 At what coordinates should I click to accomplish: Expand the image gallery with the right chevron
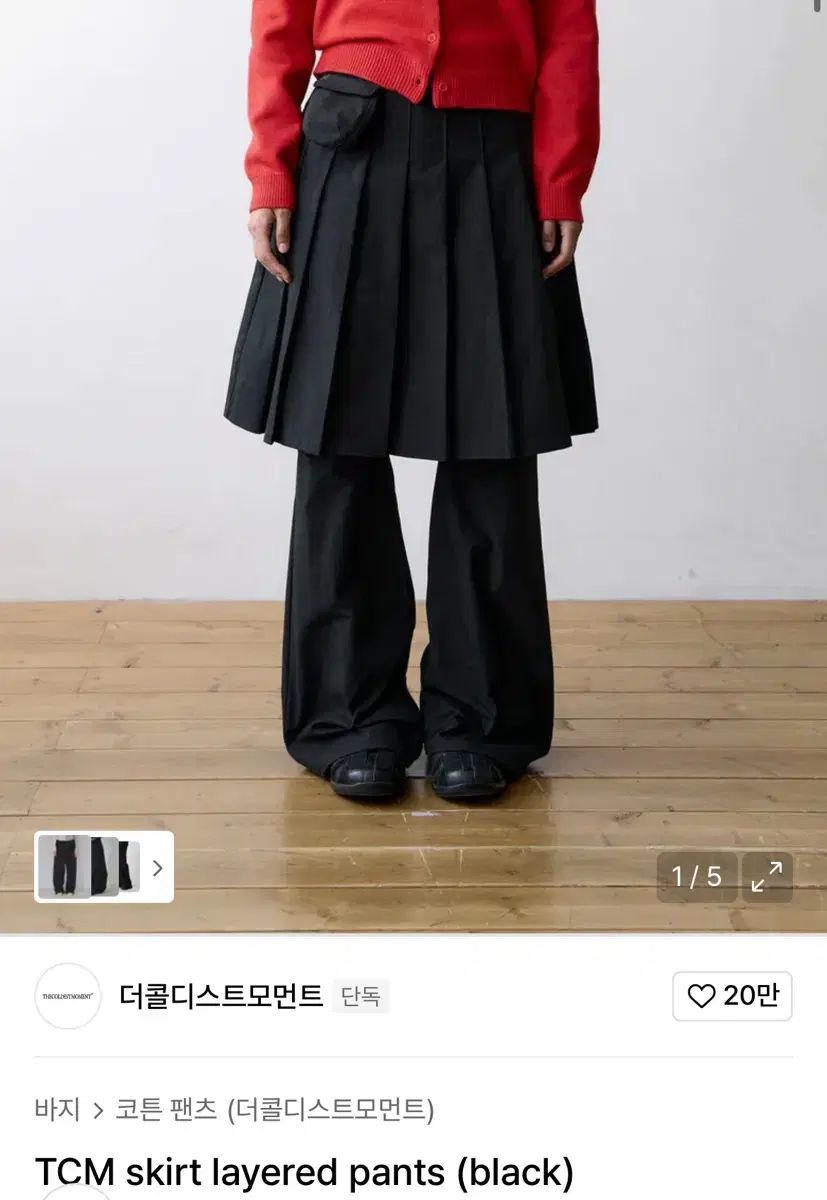[156, 868]
